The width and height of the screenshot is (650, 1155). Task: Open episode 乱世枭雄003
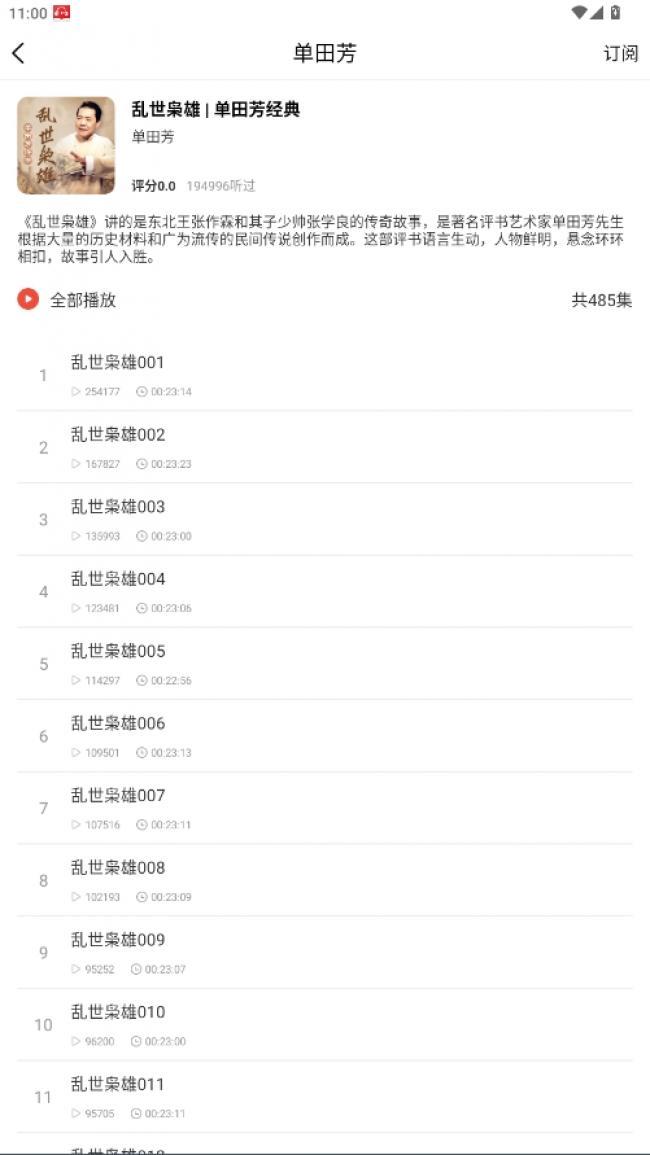[325, 519]
